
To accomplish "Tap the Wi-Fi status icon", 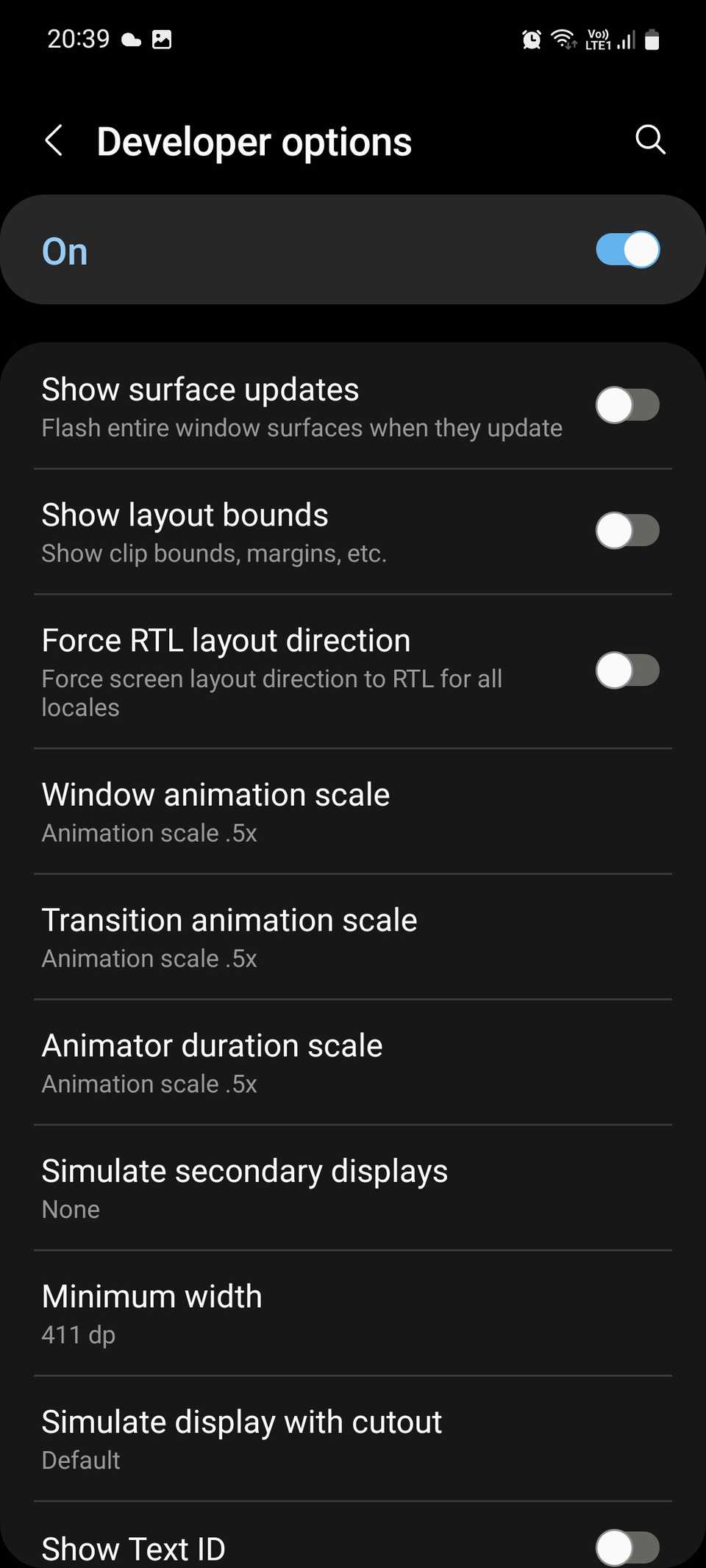I will click(x=563, y=39).
